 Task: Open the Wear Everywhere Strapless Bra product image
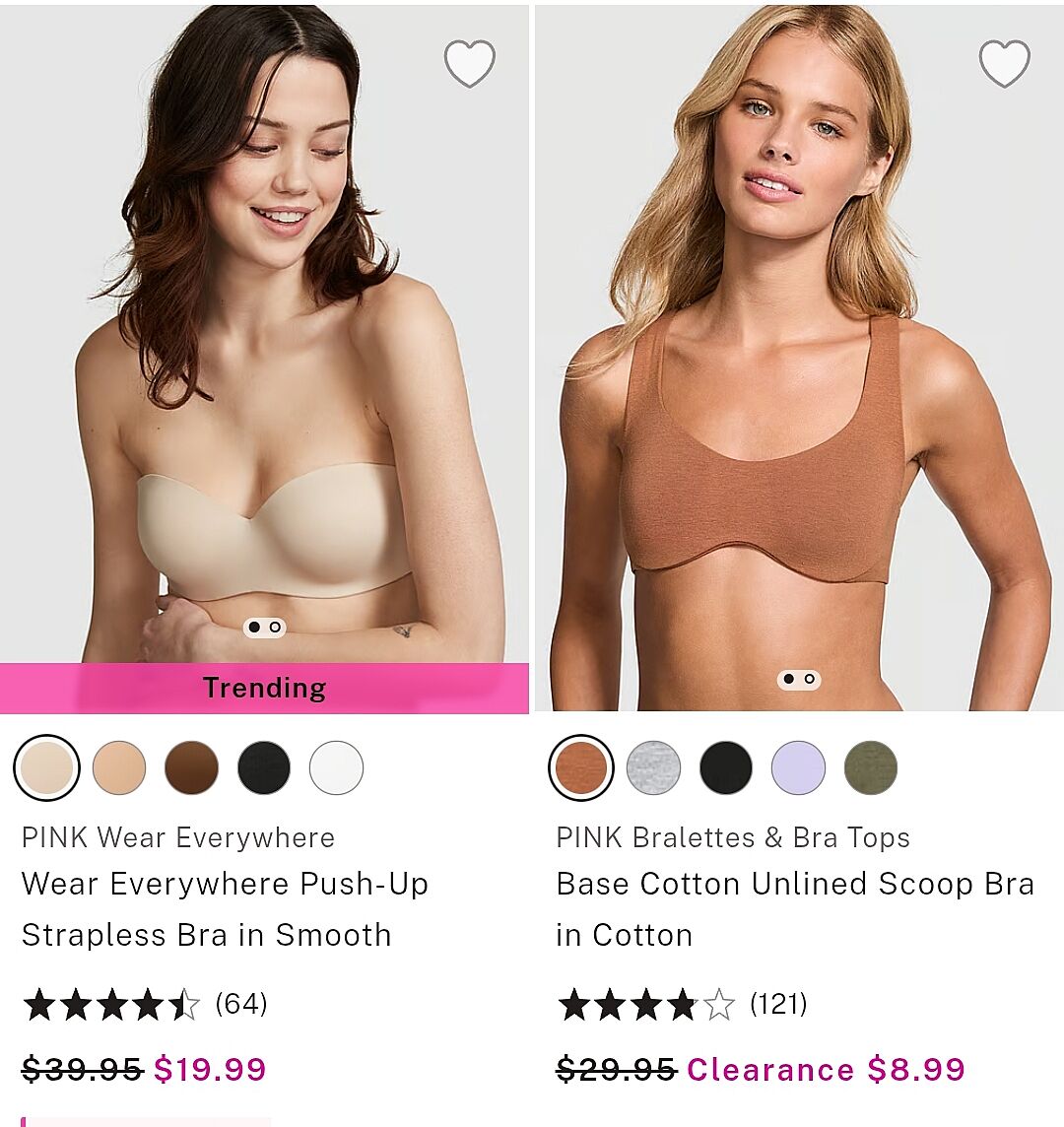(x=264, y=355)
